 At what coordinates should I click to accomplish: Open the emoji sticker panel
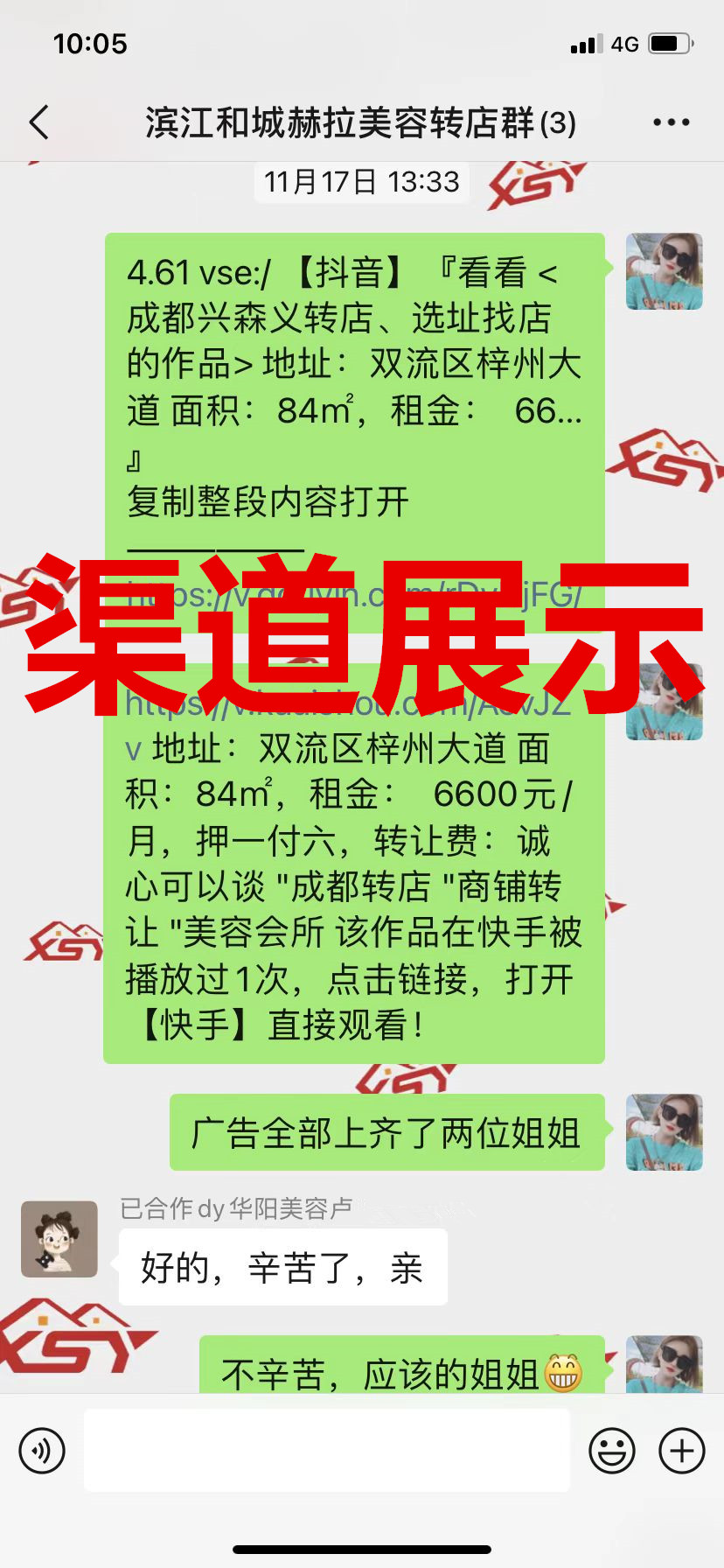coord(611,1451)
